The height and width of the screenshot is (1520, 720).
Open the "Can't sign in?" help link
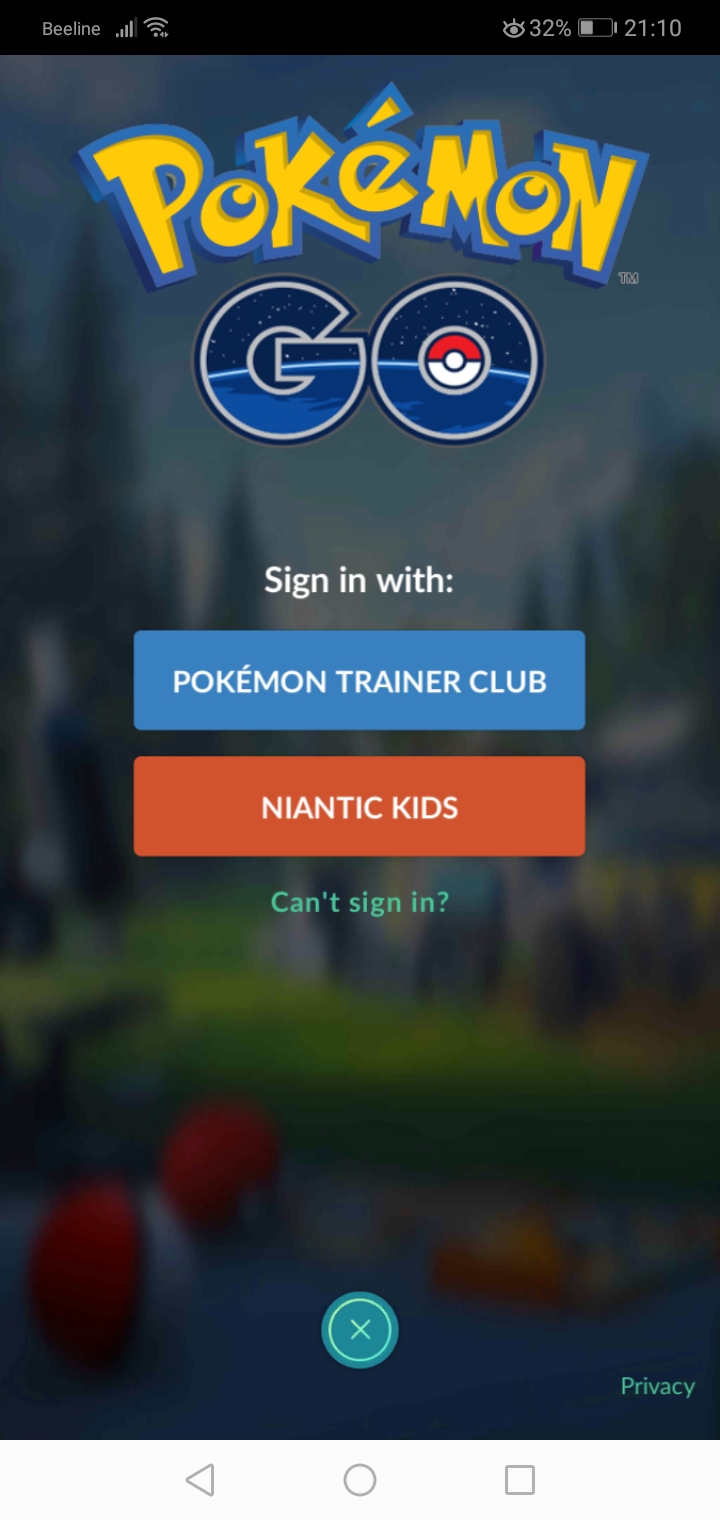tap(360, 902)
